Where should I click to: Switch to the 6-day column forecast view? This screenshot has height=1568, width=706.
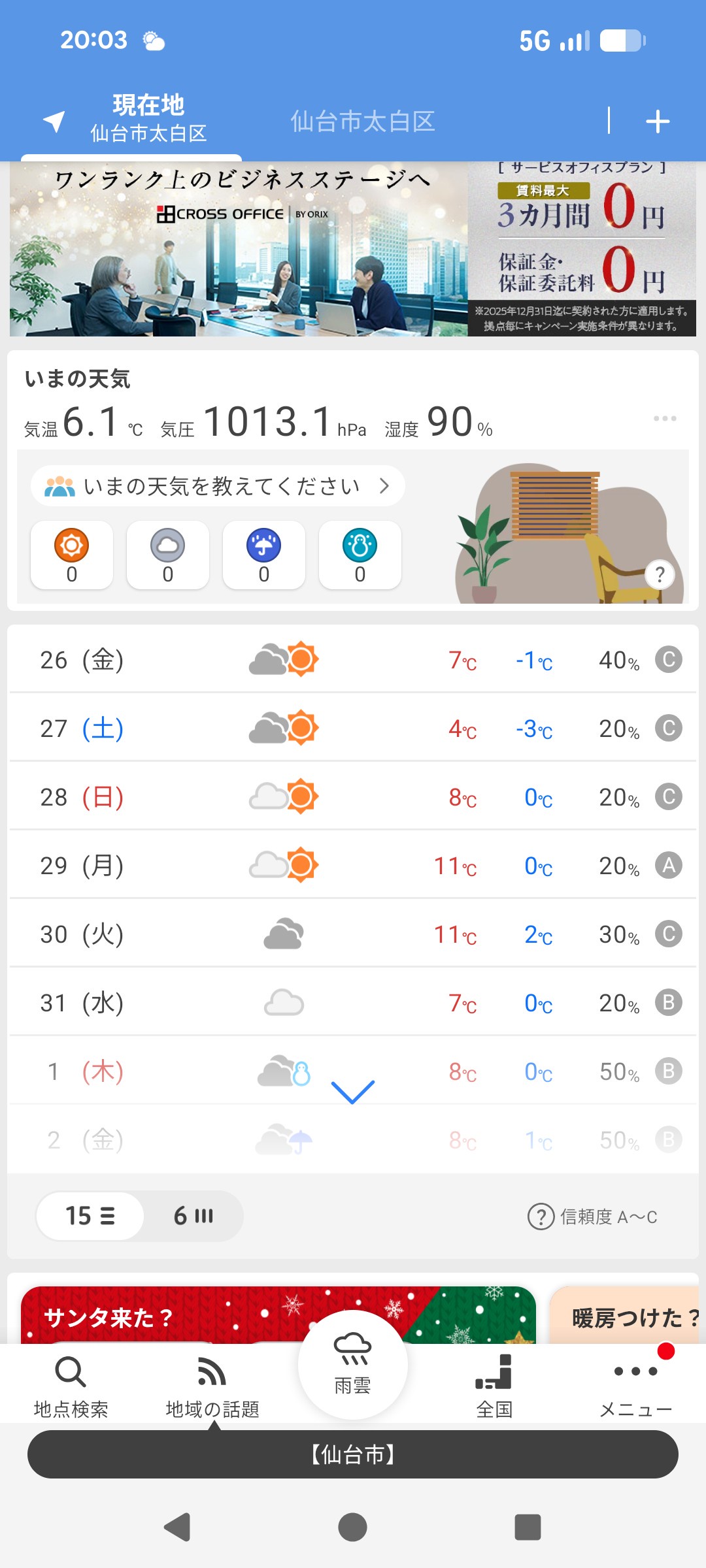[x=193, y=1216]
